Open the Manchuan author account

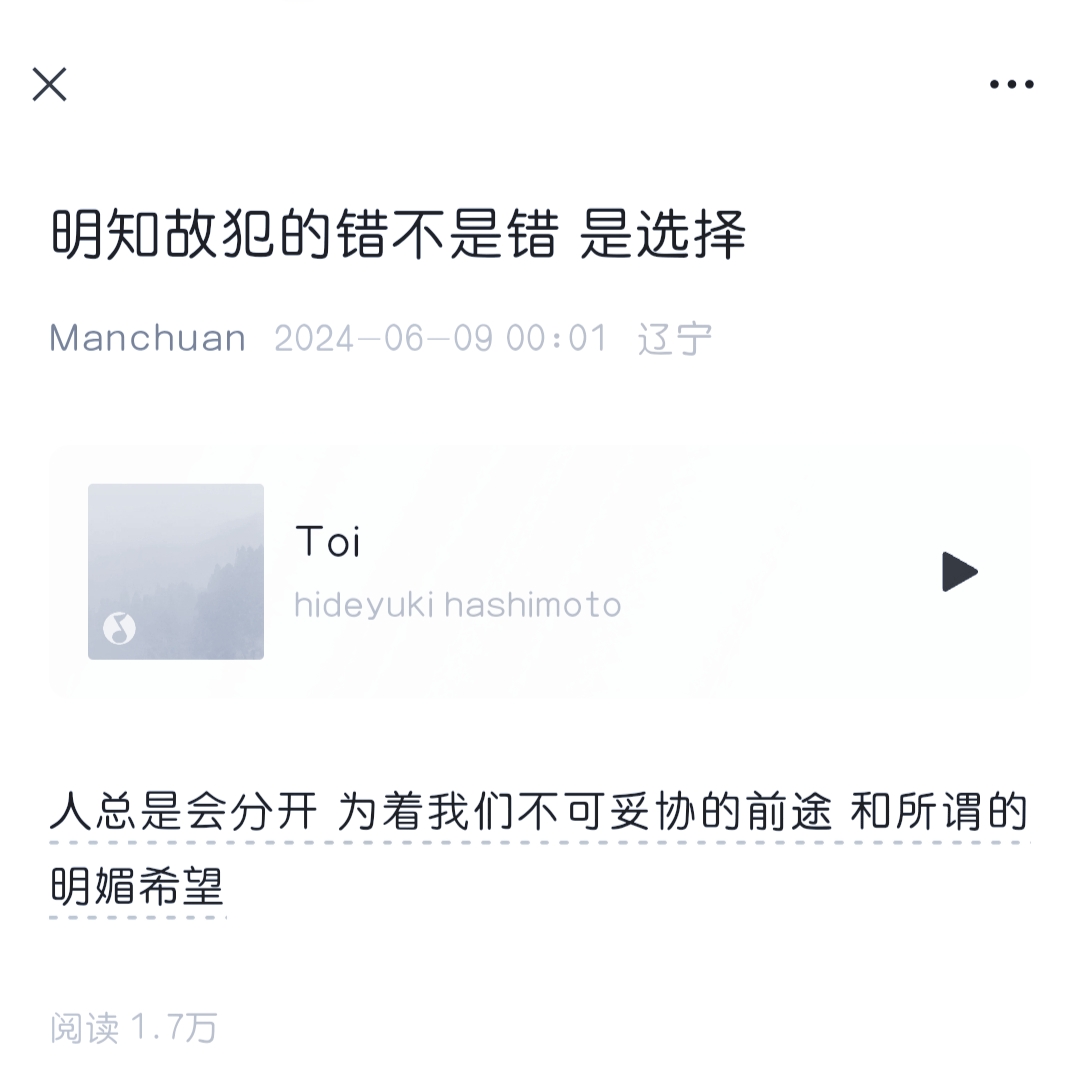point(148,338)
